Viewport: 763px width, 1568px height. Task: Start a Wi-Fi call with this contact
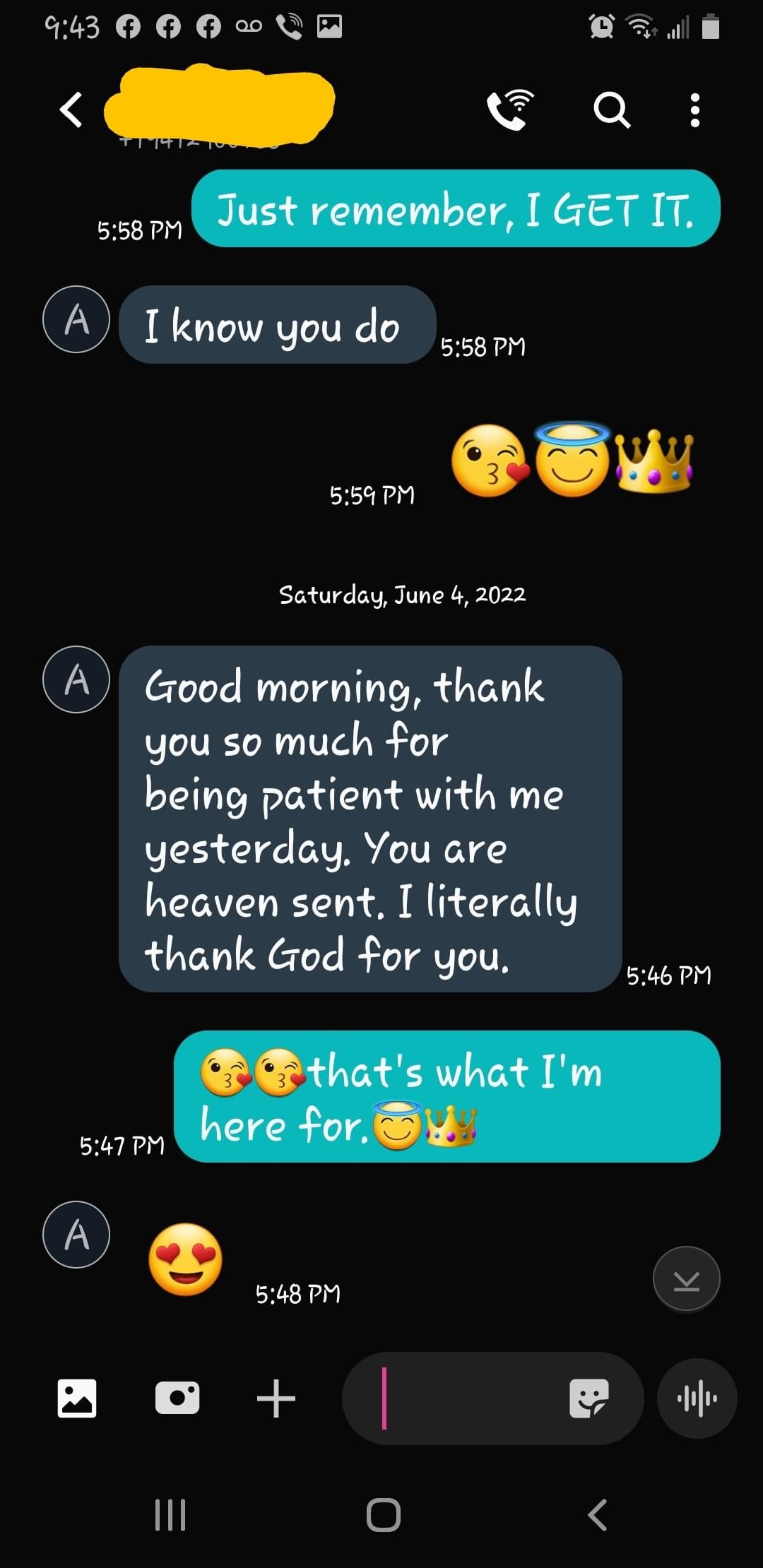click(x=510, y=109)
